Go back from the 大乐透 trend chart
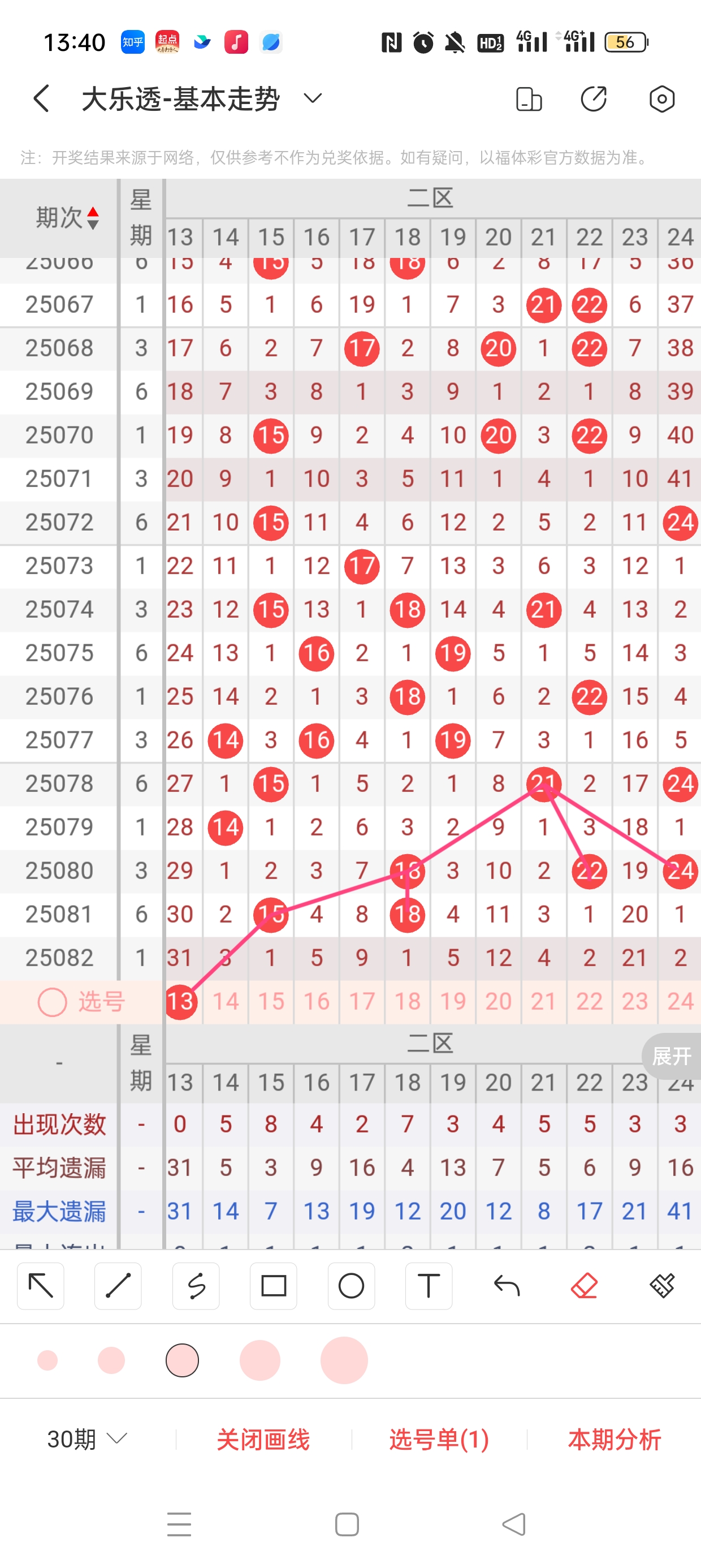Viewport: 701px width, 1568px height. click(41, 98)
